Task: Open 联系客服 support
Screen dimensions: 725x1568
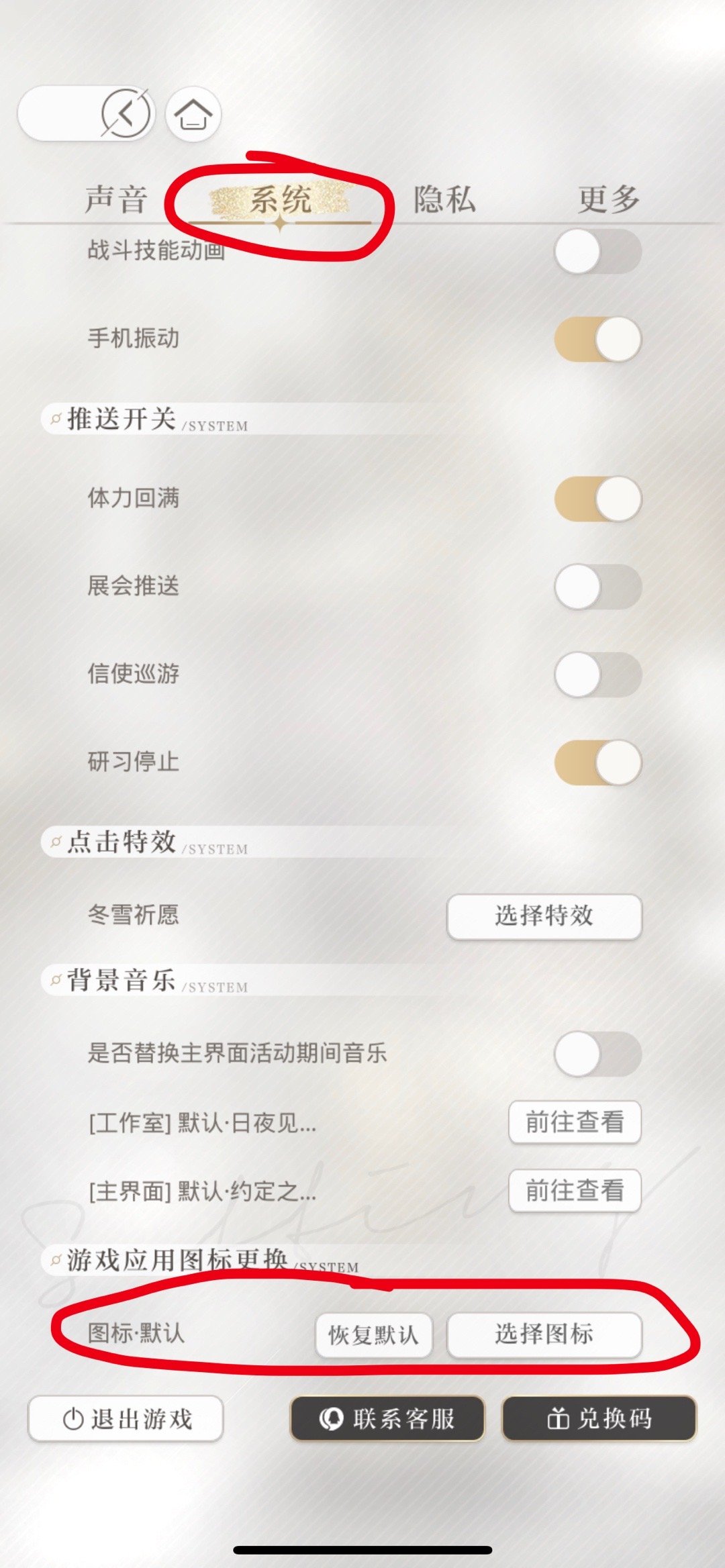Action: [387, 1419]
